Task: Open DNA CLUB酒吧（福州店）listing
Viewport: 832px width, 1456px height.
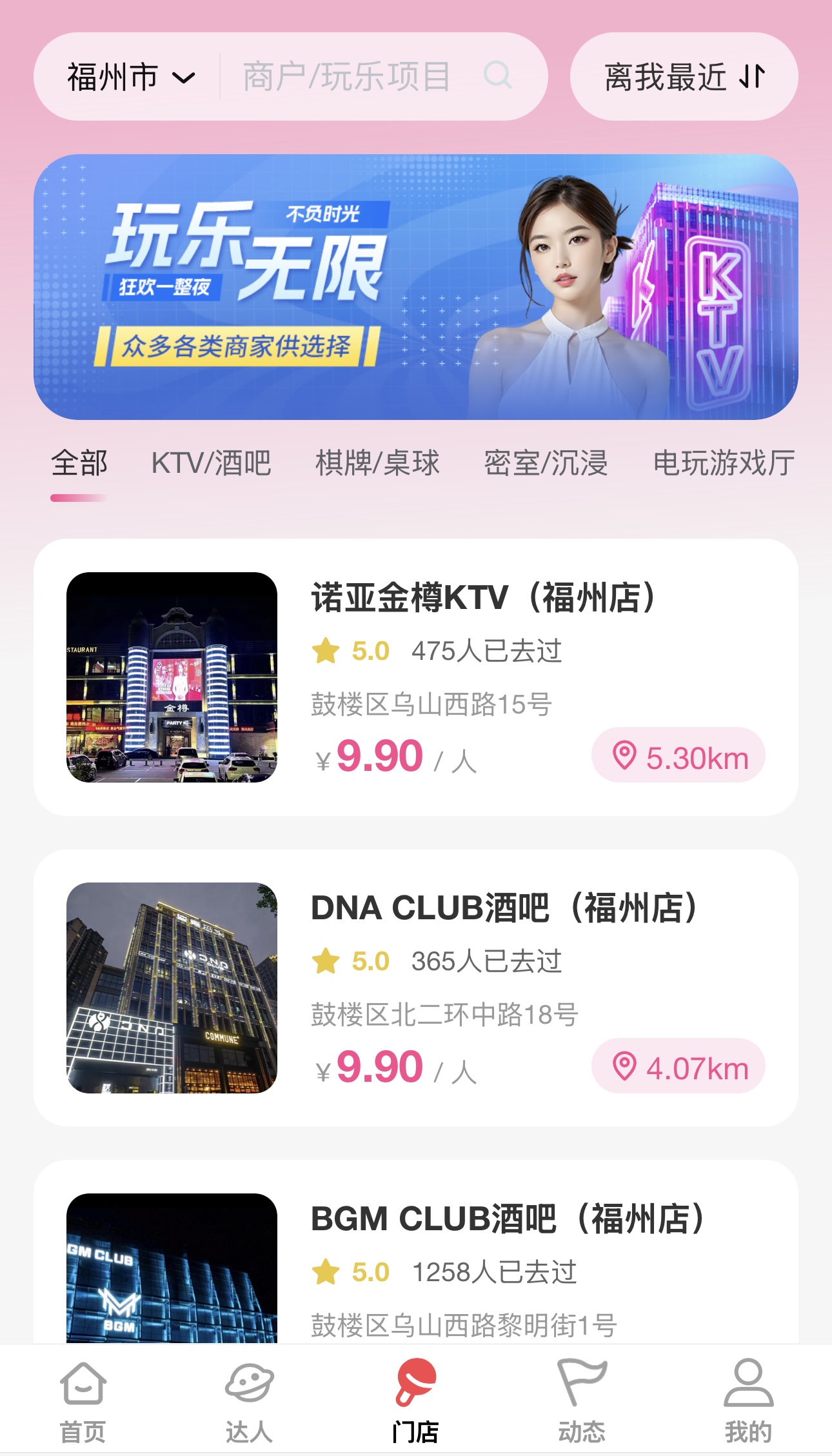Action: tap(503, 908)
